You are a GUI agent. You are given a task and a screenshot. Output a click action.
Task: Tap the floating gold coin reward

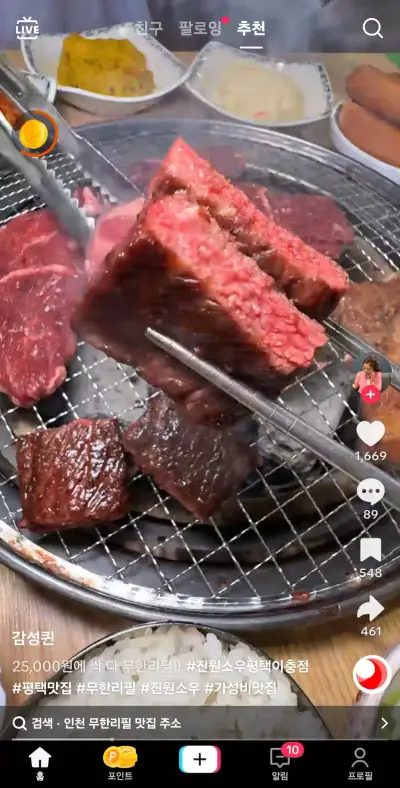34,134
